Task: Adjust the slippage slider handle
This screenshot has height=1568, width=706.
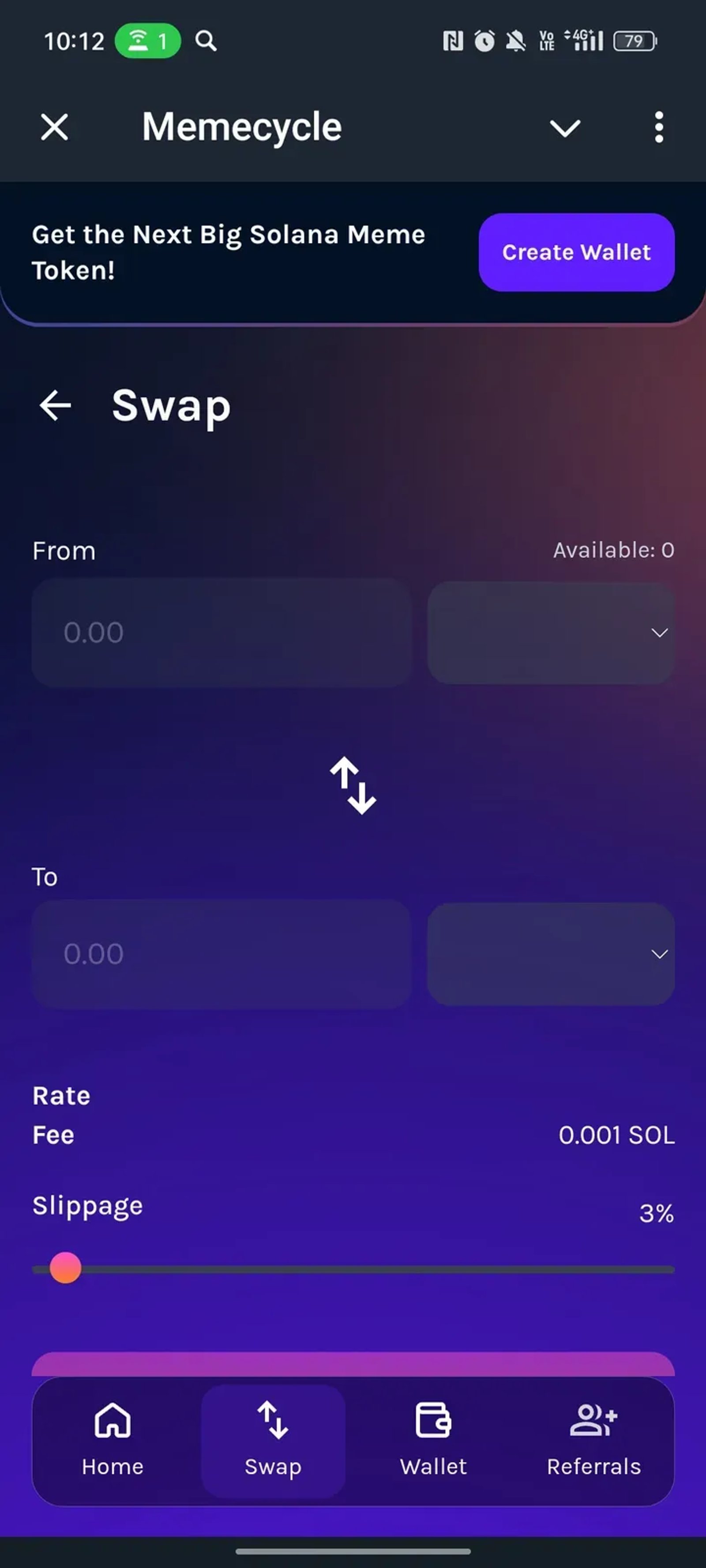Action: coord(65,1268)
